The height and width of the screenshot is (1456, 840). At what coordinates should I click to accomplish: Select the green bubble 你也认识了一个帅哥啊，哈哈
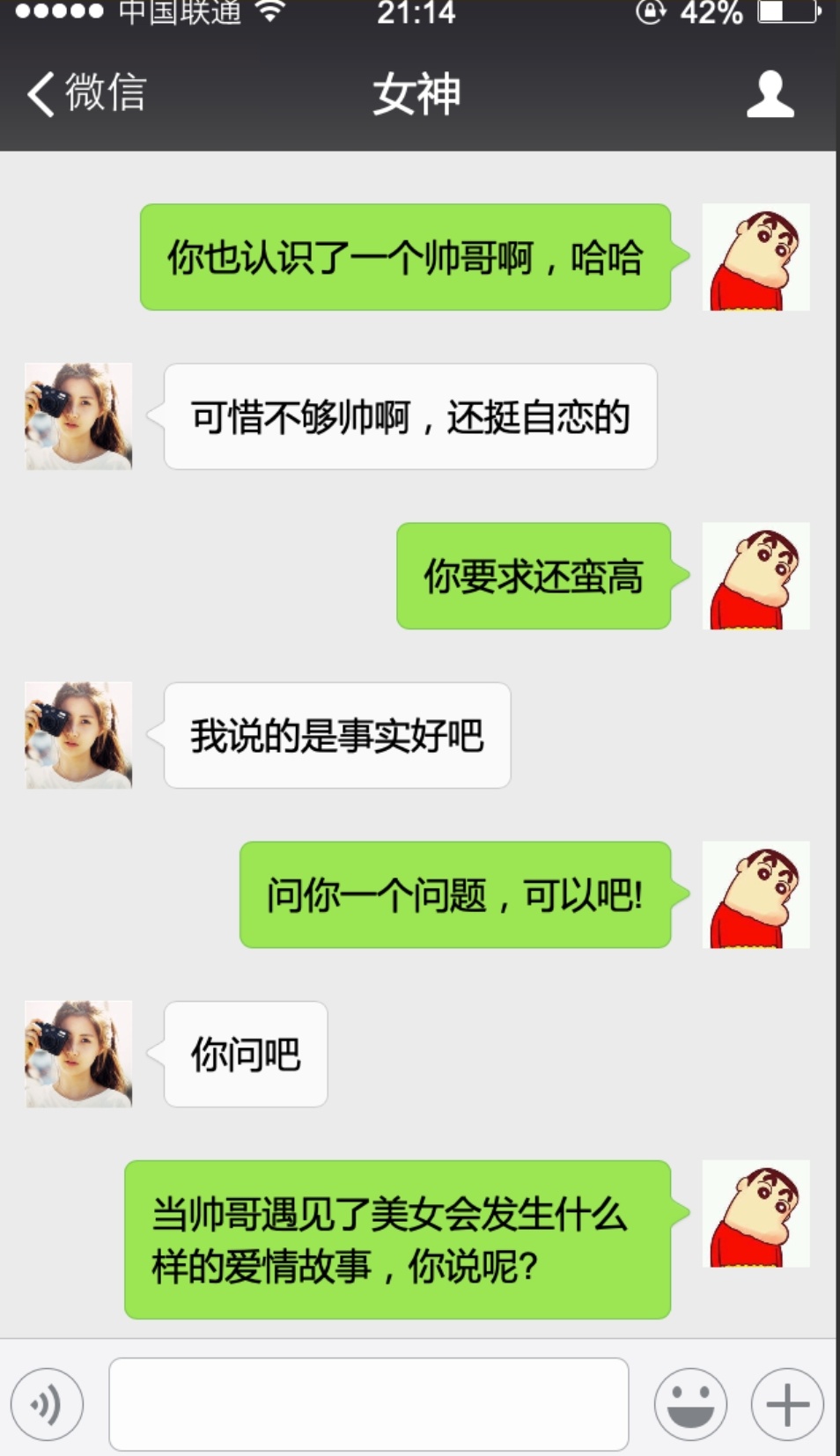click(x=405, y=256)
